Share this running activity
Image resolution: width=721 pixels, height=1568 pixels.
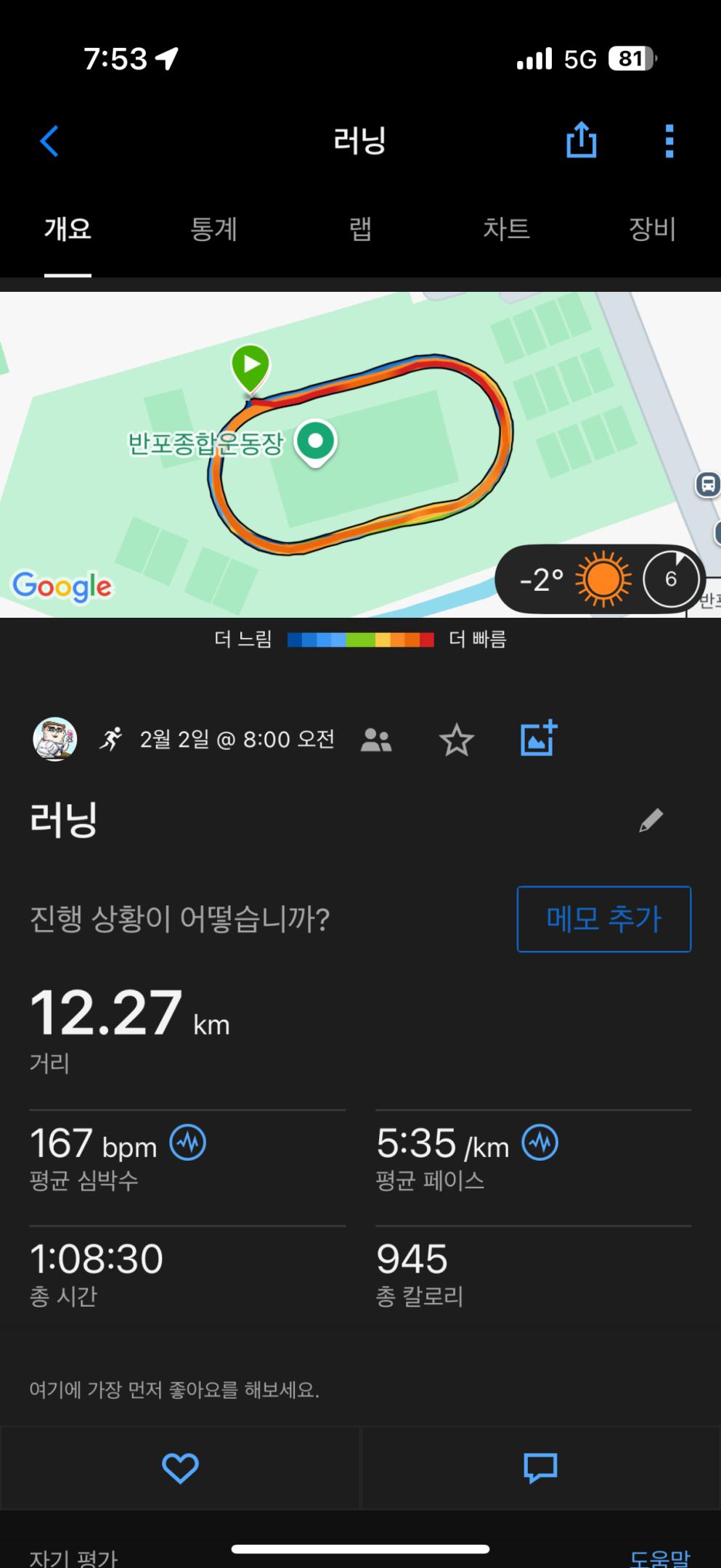pyautogui.click(x=581, y=139)
